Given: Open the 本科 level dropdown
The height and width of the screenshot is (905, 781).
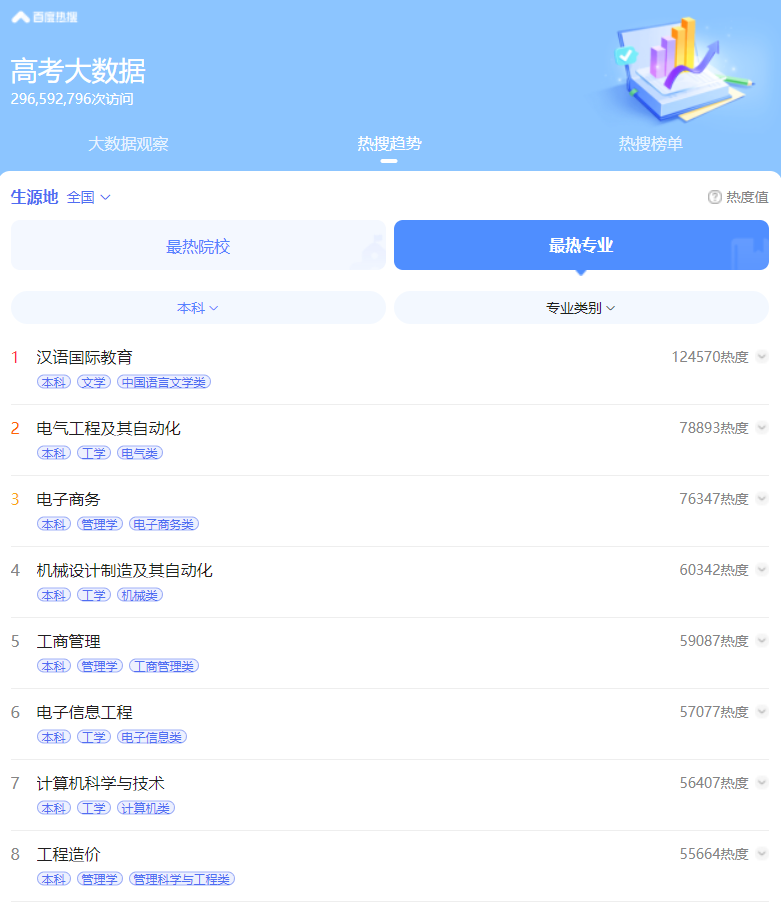Looking at the screenshot, I should [198, 308].
